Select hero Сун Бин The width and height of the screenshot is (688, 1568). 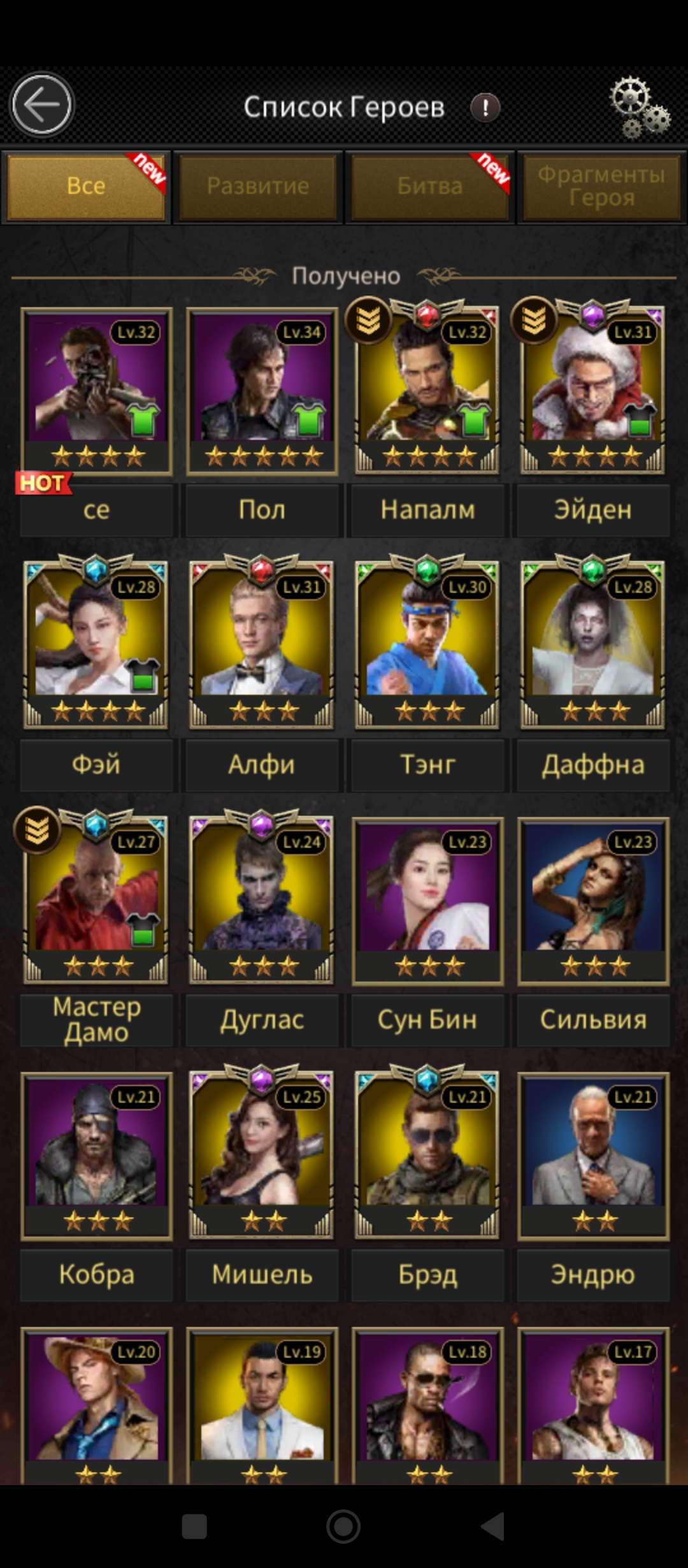427,900
